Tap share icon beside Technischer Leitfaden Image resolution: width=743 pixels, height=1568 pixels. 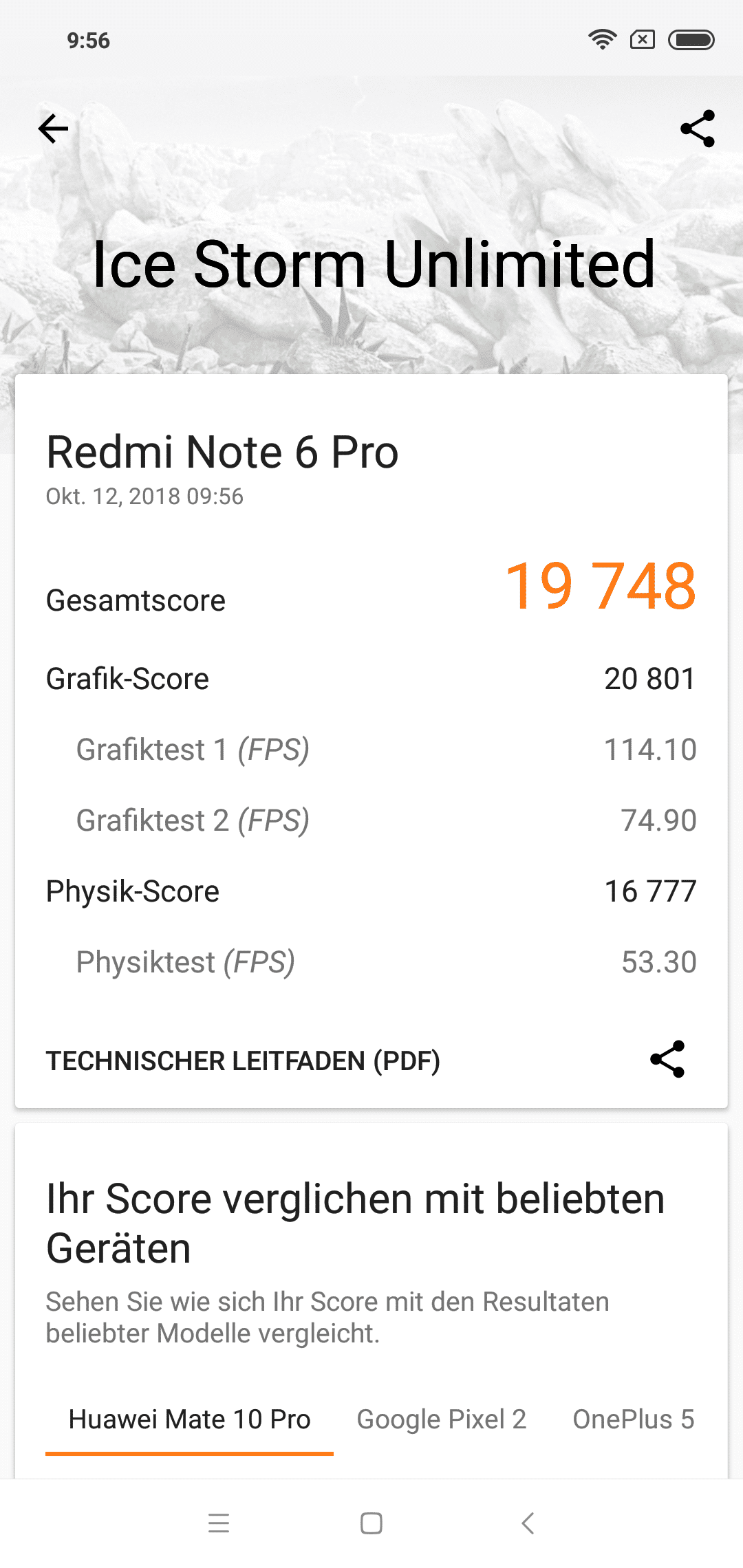point(667,1059)
